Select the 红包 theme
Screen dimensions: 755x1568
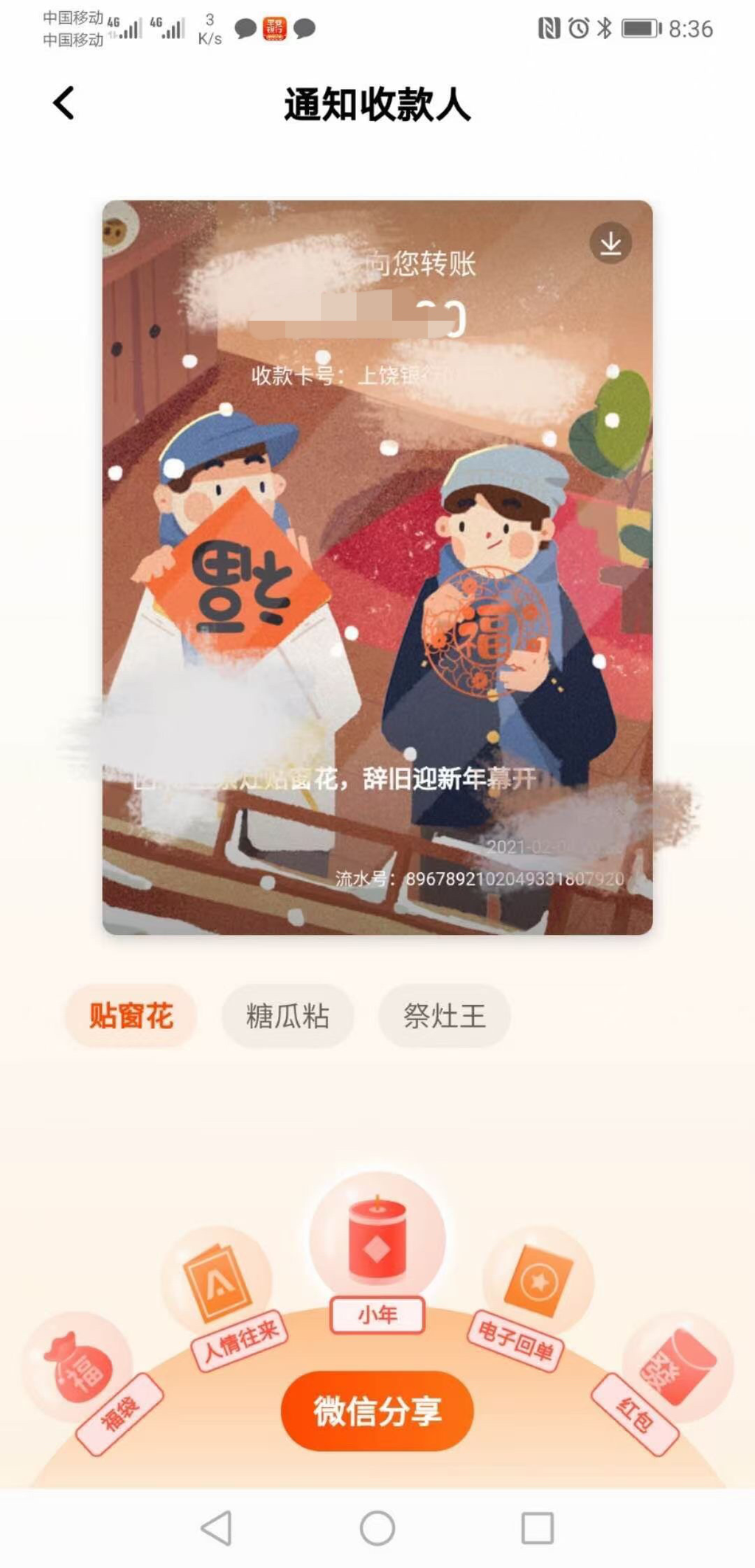(677, 1368)
